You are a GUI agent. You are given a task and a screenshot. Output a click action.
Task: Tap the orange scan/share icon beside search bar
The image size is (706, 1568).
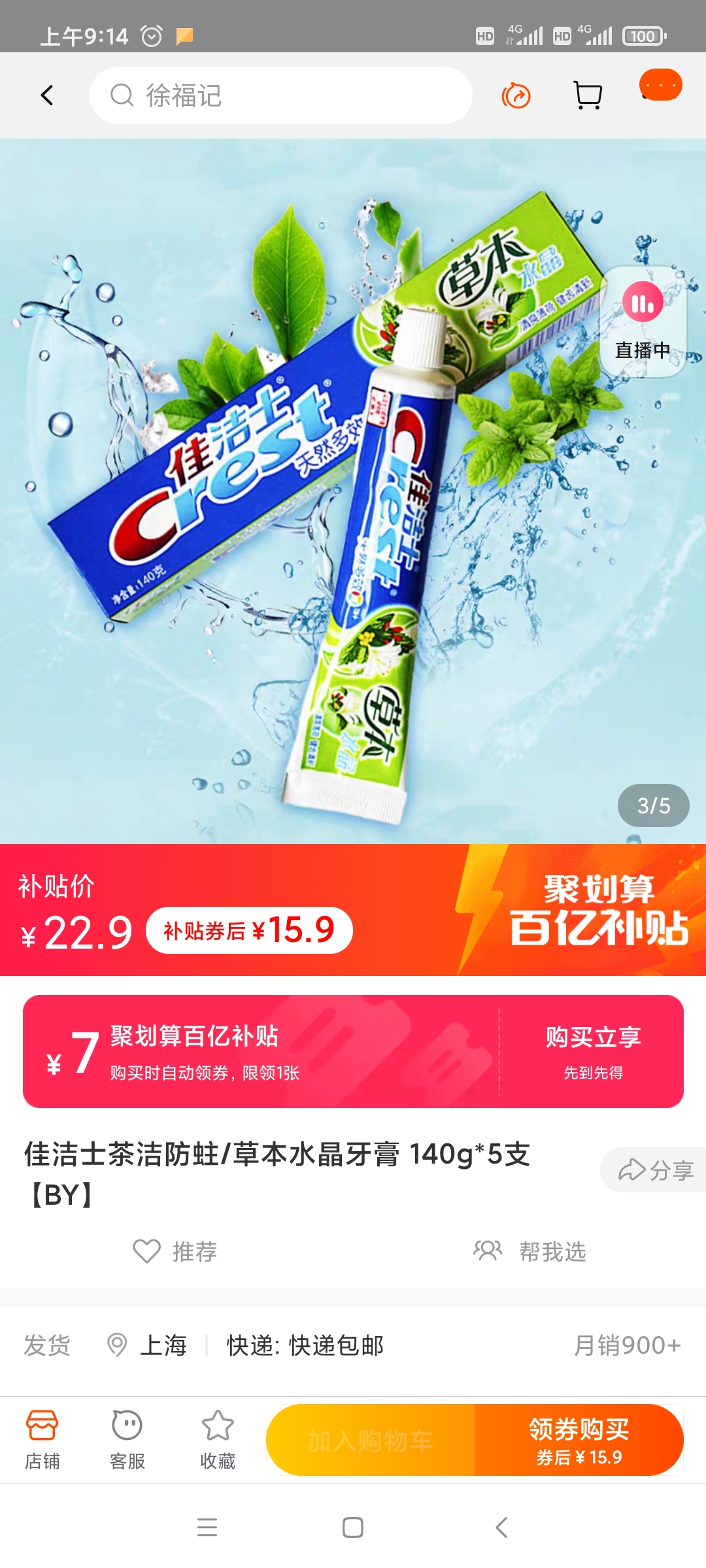point(515,95)
